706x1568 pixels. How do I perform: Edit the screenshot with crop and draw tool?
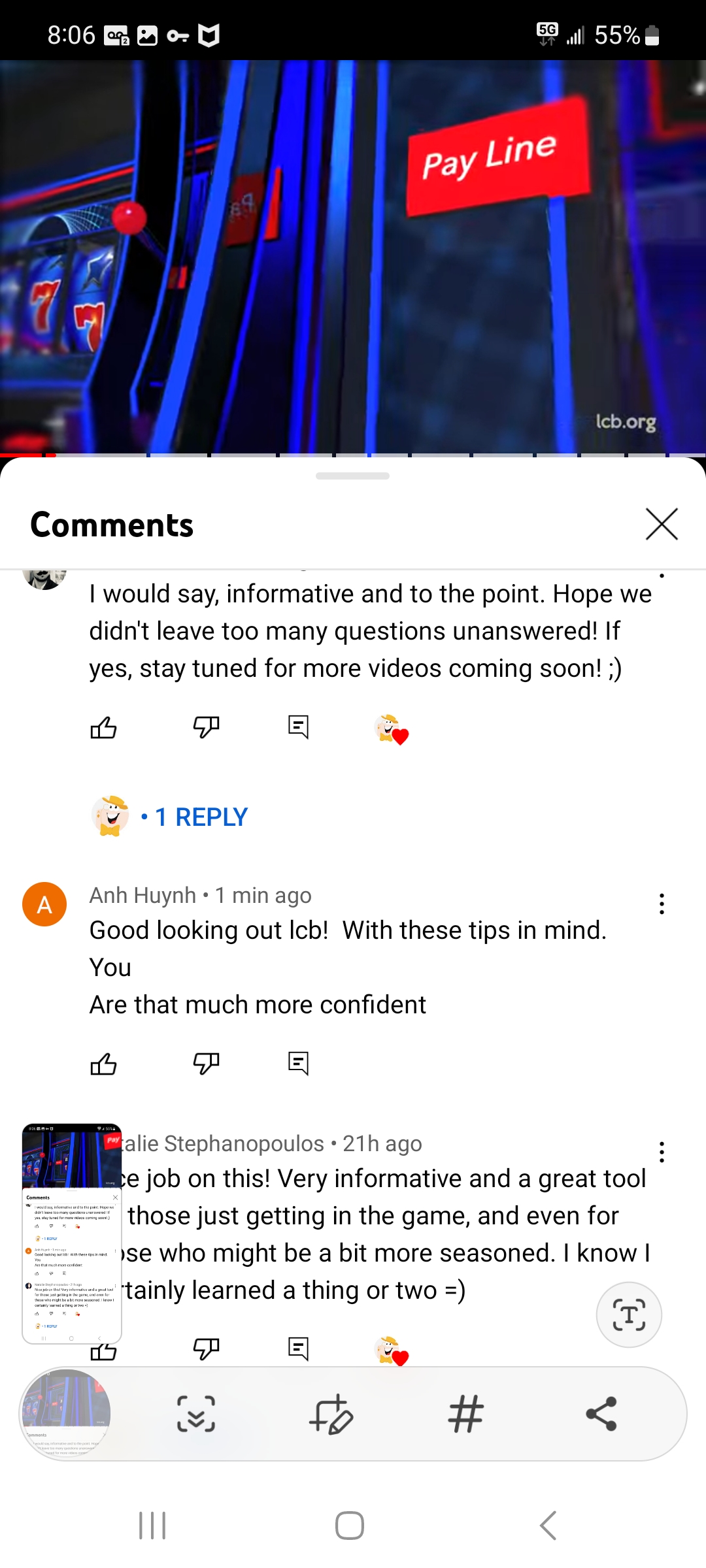(331, 1414)
